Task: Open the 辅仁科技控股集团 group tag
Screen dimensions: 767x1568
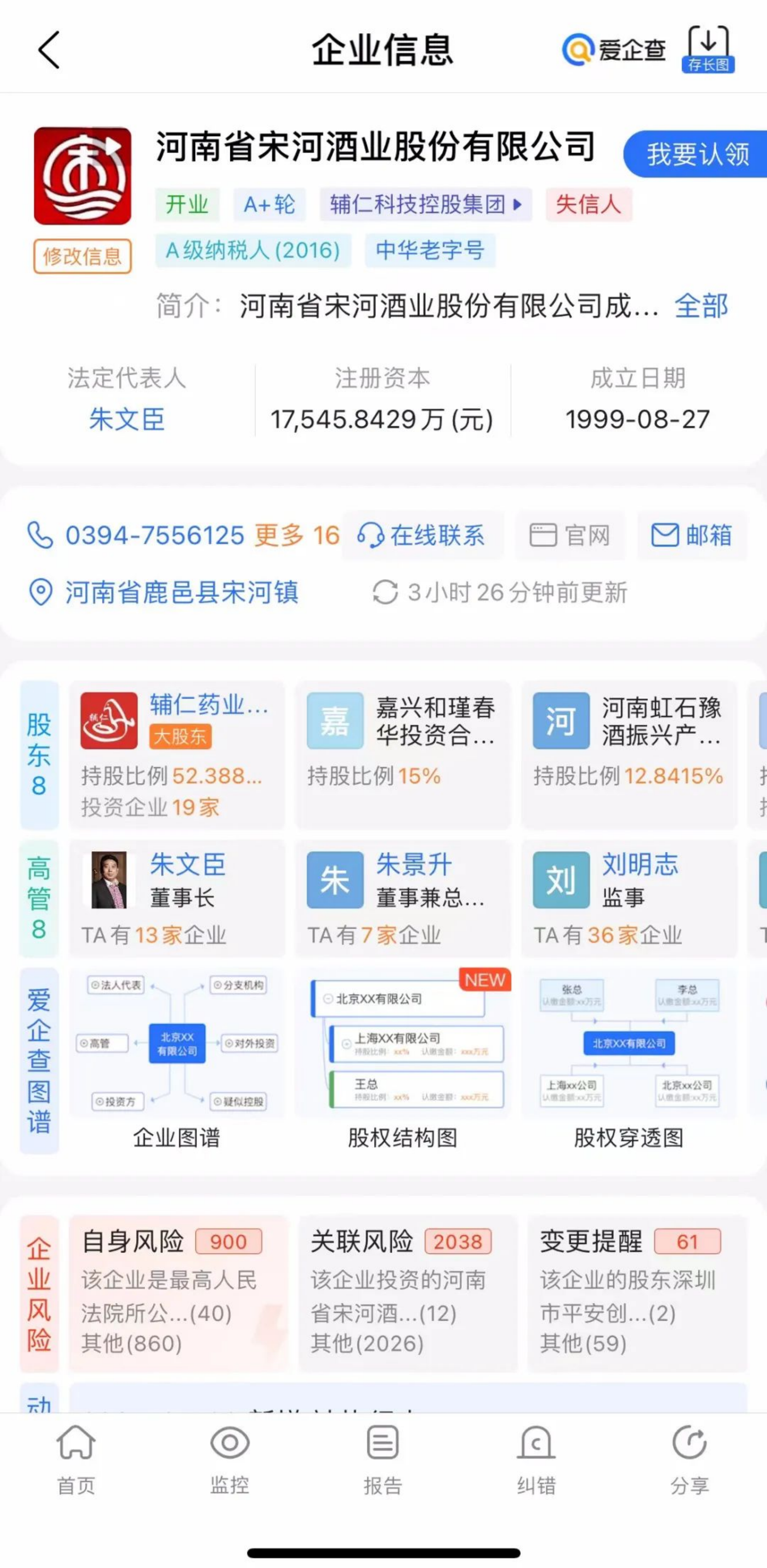Action: click(x=425, y=204)
